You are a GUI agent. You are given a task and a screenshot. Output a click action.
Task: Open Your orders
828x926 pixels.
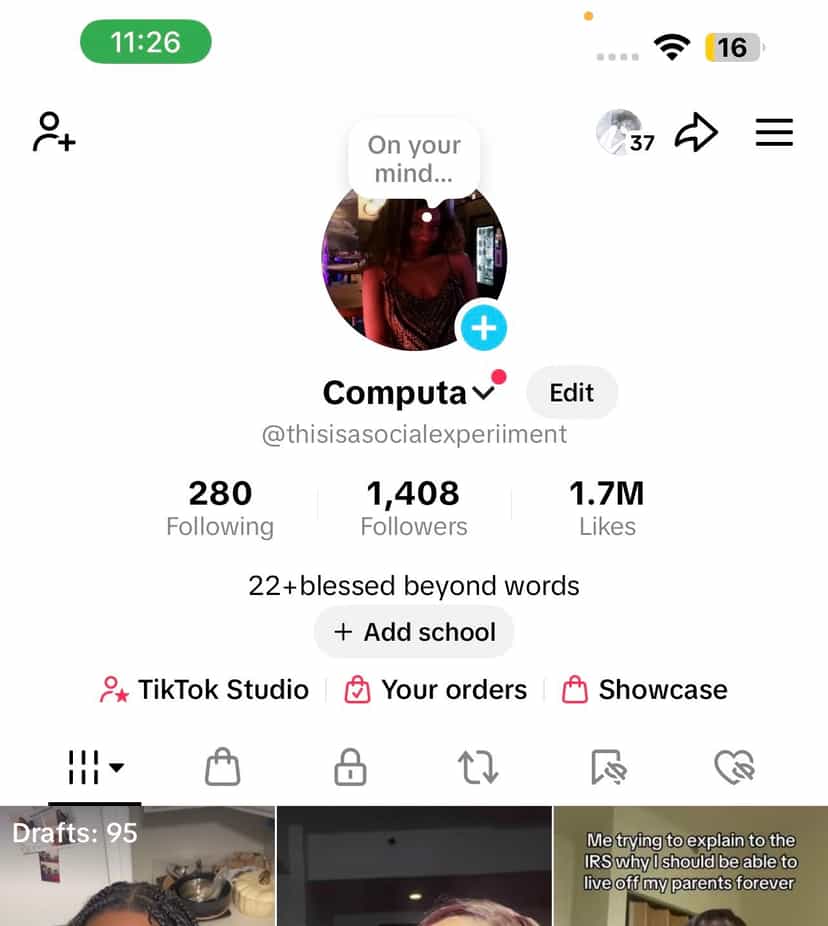click(x=436, y=690)
